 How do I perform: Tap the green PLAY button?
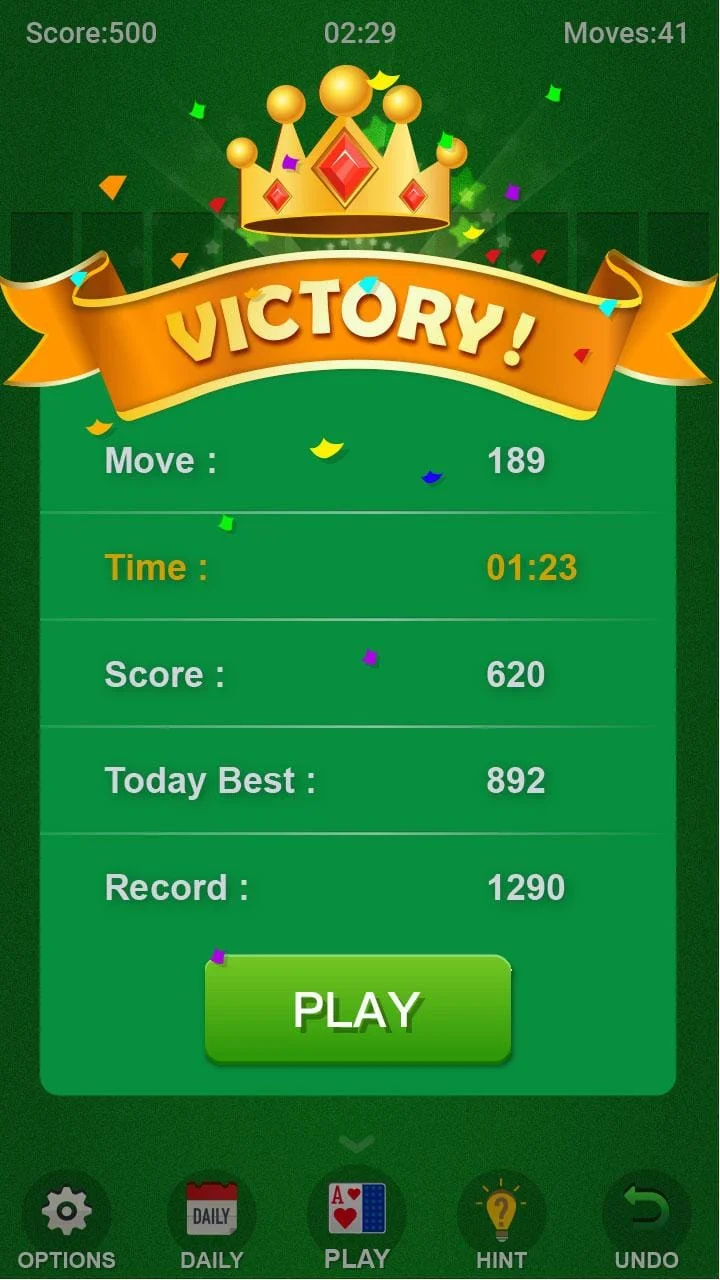point(358,1008)
